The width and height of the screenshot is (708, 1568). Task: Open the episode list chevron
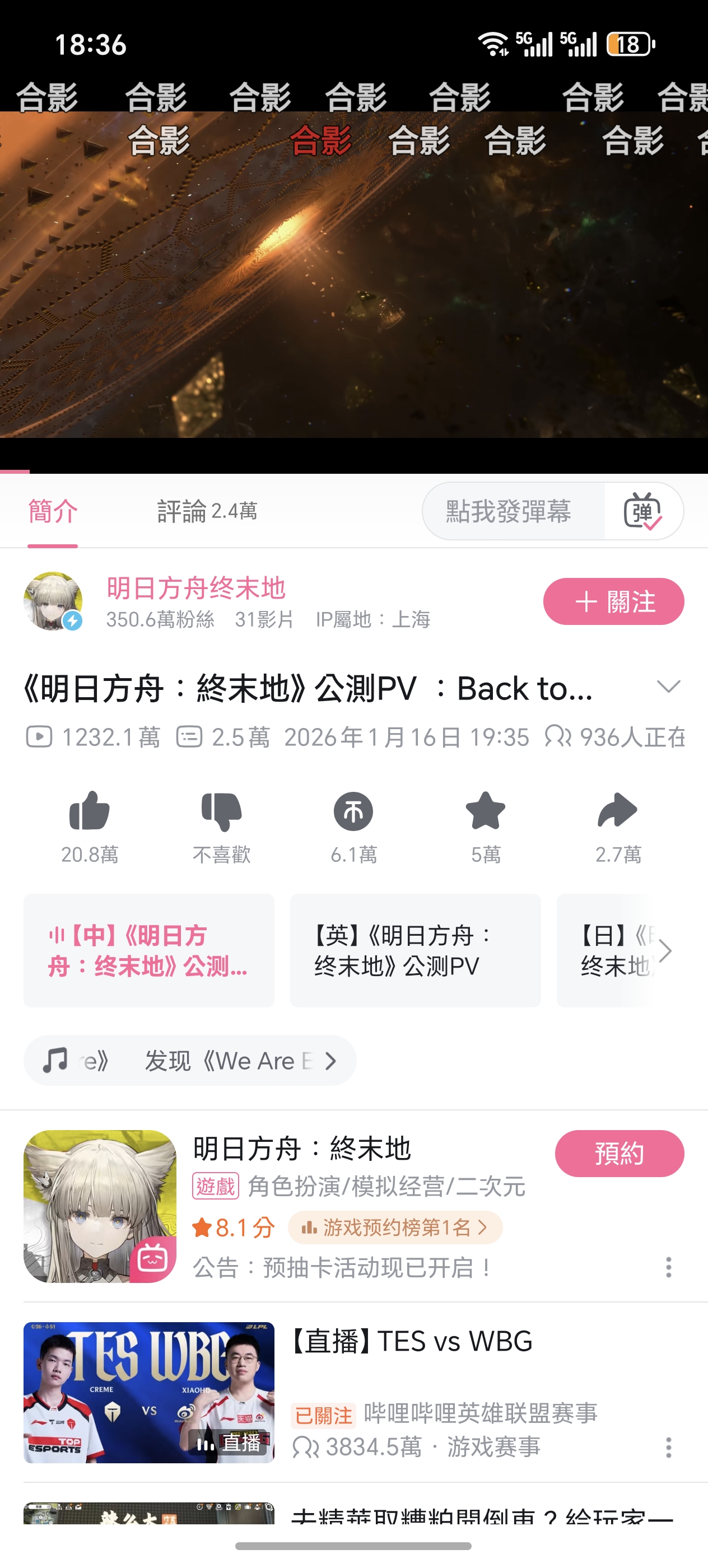[x=665, y=951]
